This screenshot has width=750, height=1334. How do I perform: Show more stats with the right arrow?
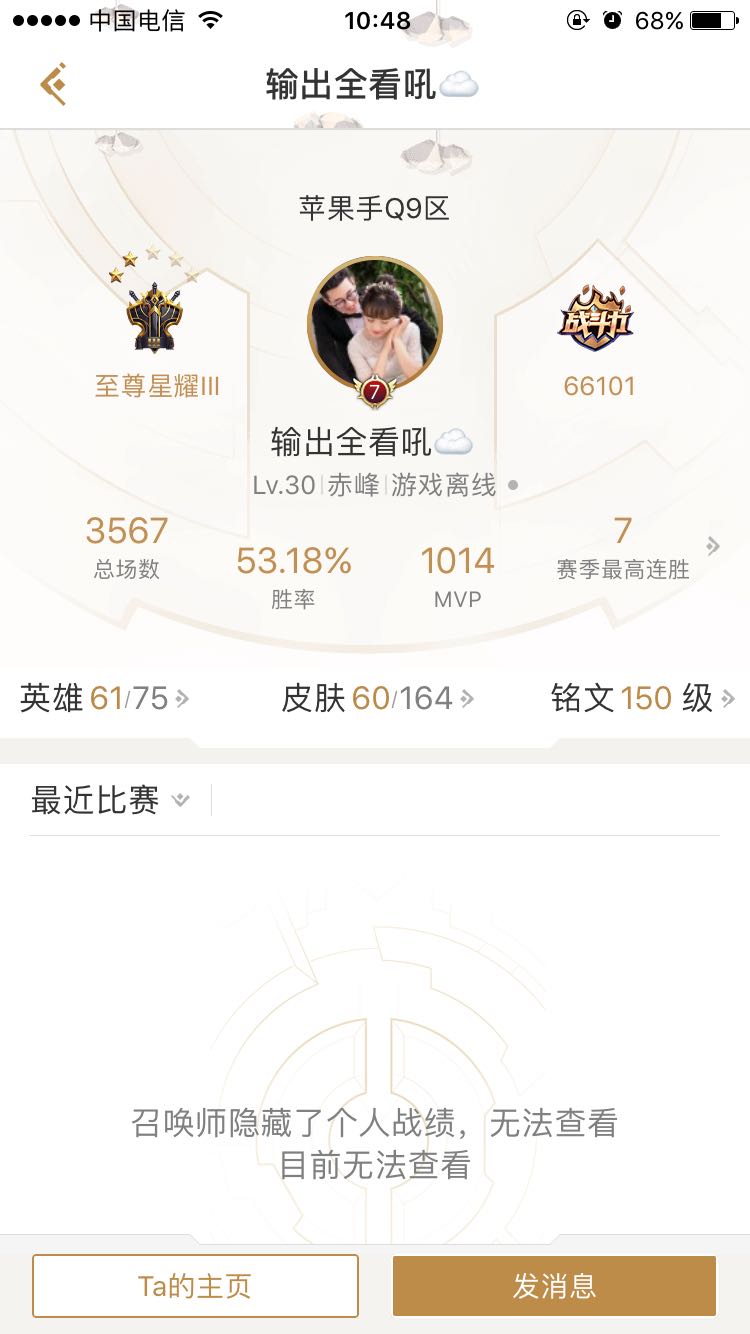[713, 546]
